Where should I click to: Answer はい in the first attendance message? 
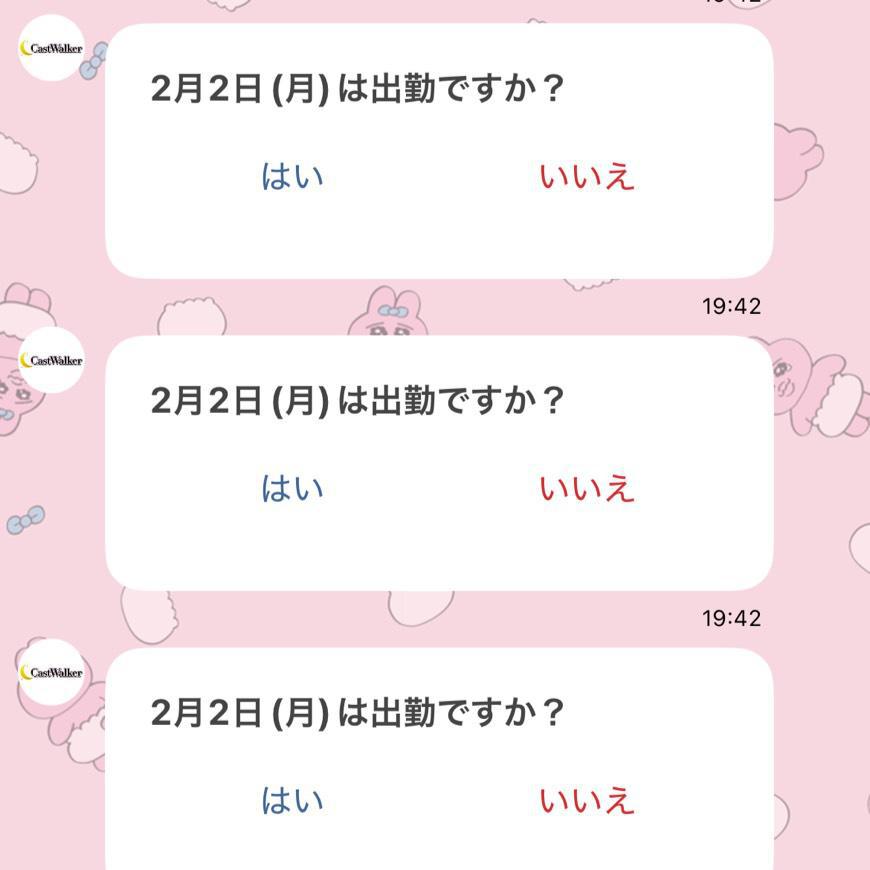(292, 177)
